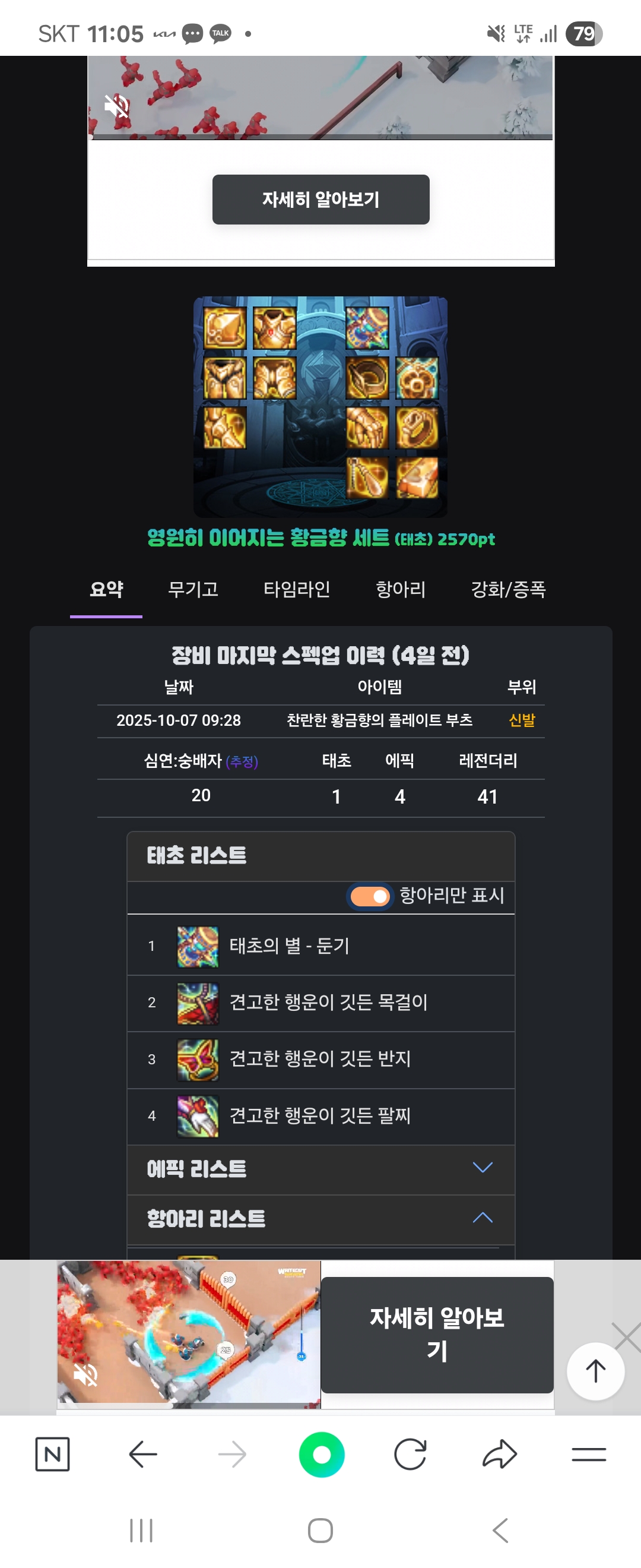Open 태초의 별 - 둔기 item
The width and height of the screenshot is (641, 1568).
pyautogui.click(x=290, y=946)
